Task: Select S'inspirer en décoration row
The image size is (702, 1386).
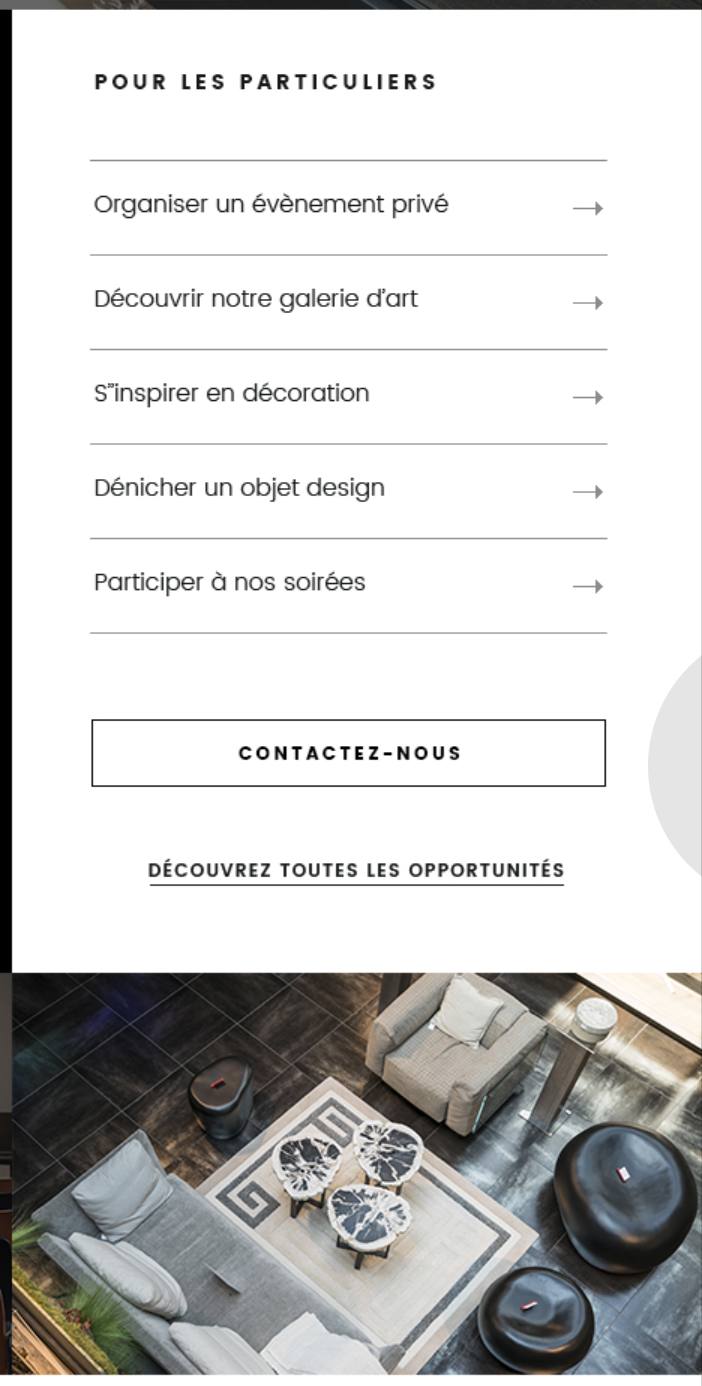Action: click(348, 396)
